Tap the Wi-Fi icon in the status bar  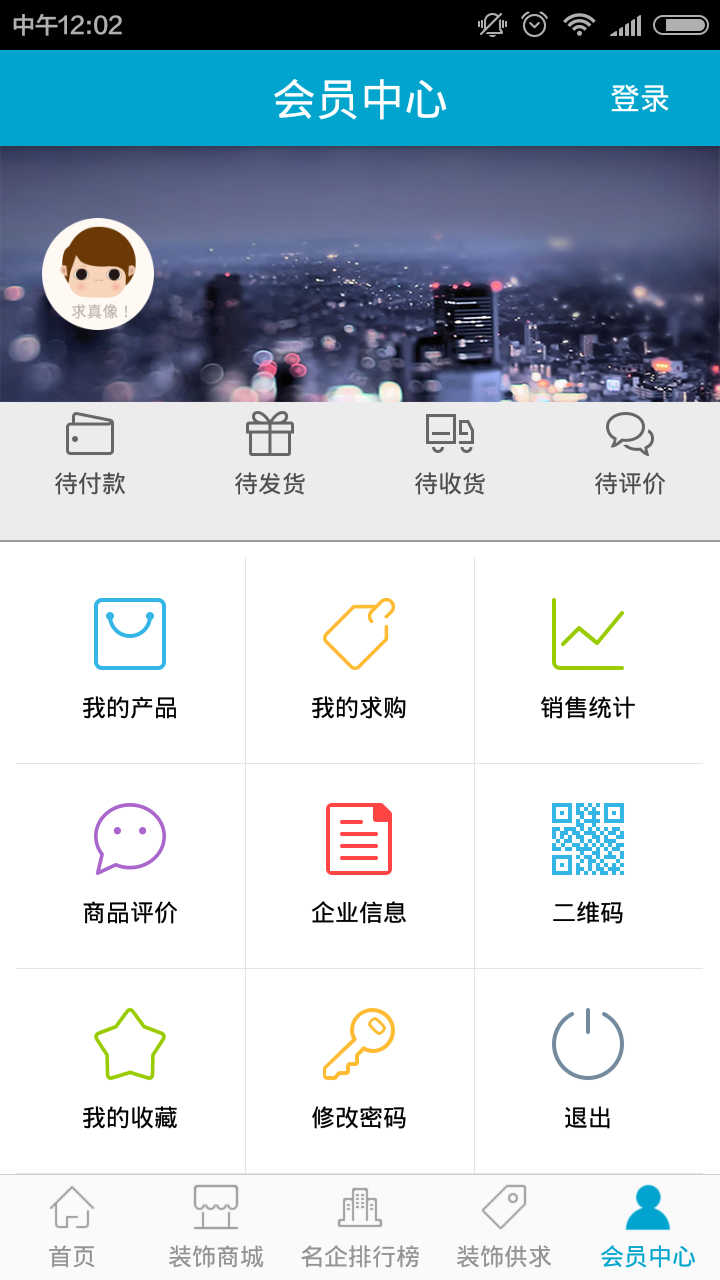coord(581,25)
